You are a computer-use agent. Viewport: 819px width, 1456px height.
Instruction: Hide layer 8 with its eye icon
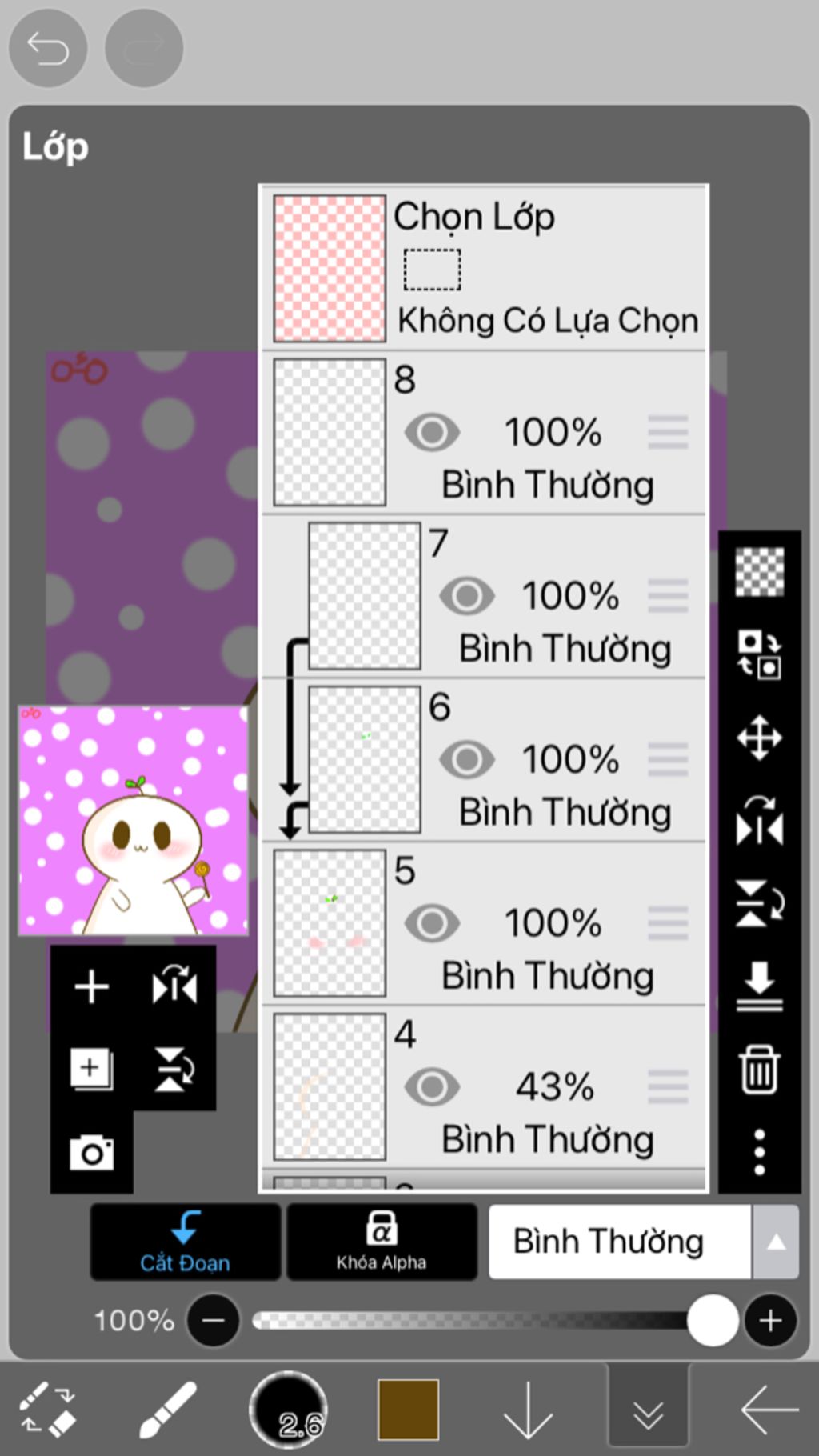pyautogui.click(x=432, y=433)
